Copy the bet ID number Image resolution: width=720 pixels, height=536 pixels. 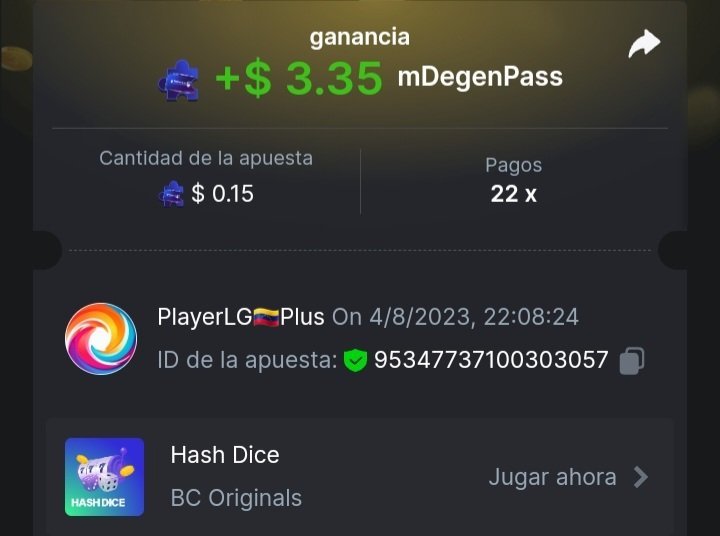click(631, 361)
